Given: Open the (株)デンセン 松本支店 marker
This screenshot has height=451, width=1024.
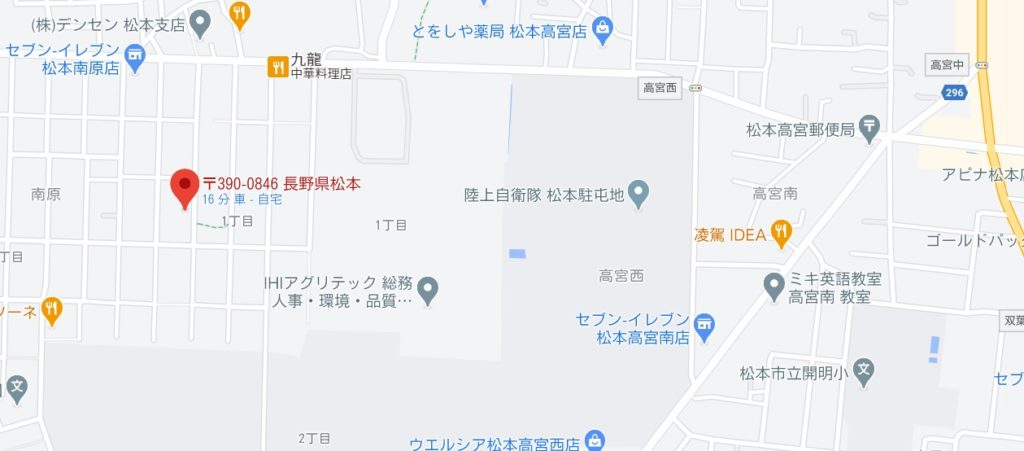Looking at the screenshot, I should 201,21.
